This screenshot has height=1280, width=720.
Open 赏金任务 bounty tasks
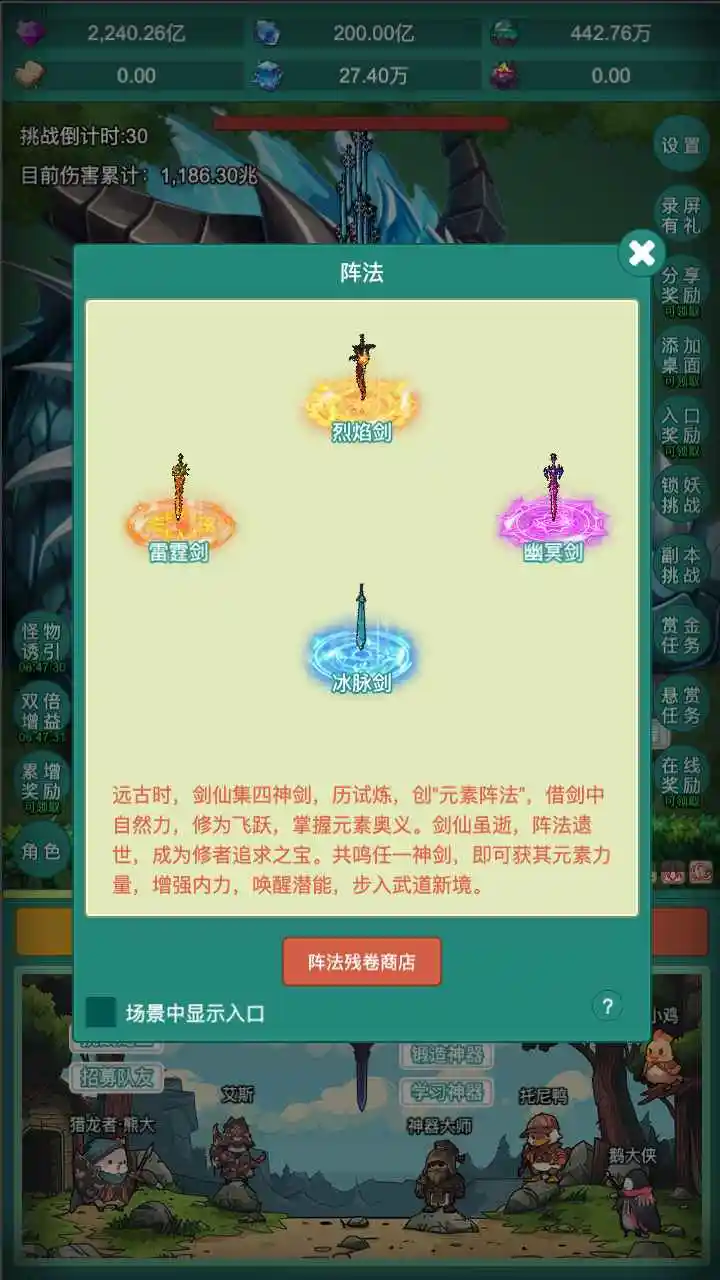[681, 634]
